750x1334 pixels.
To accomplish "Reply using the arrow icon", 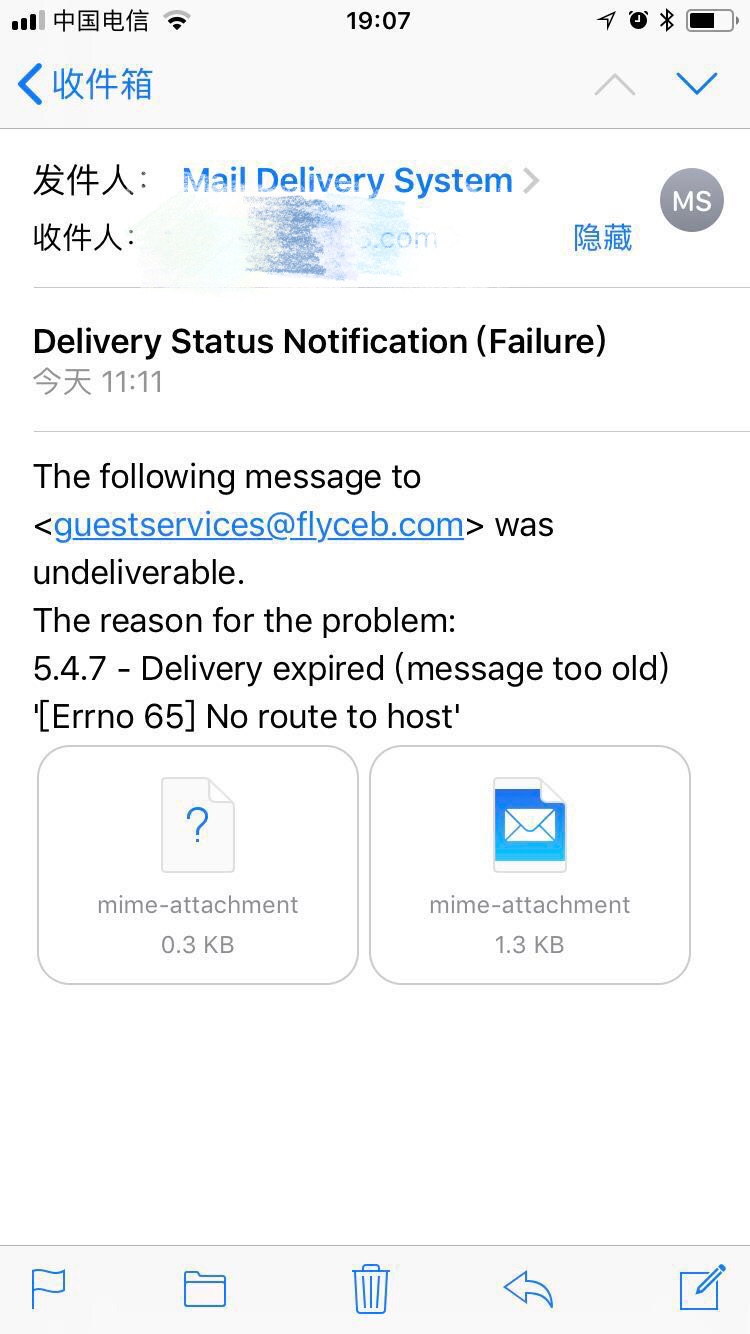I will pos(528,1289).
